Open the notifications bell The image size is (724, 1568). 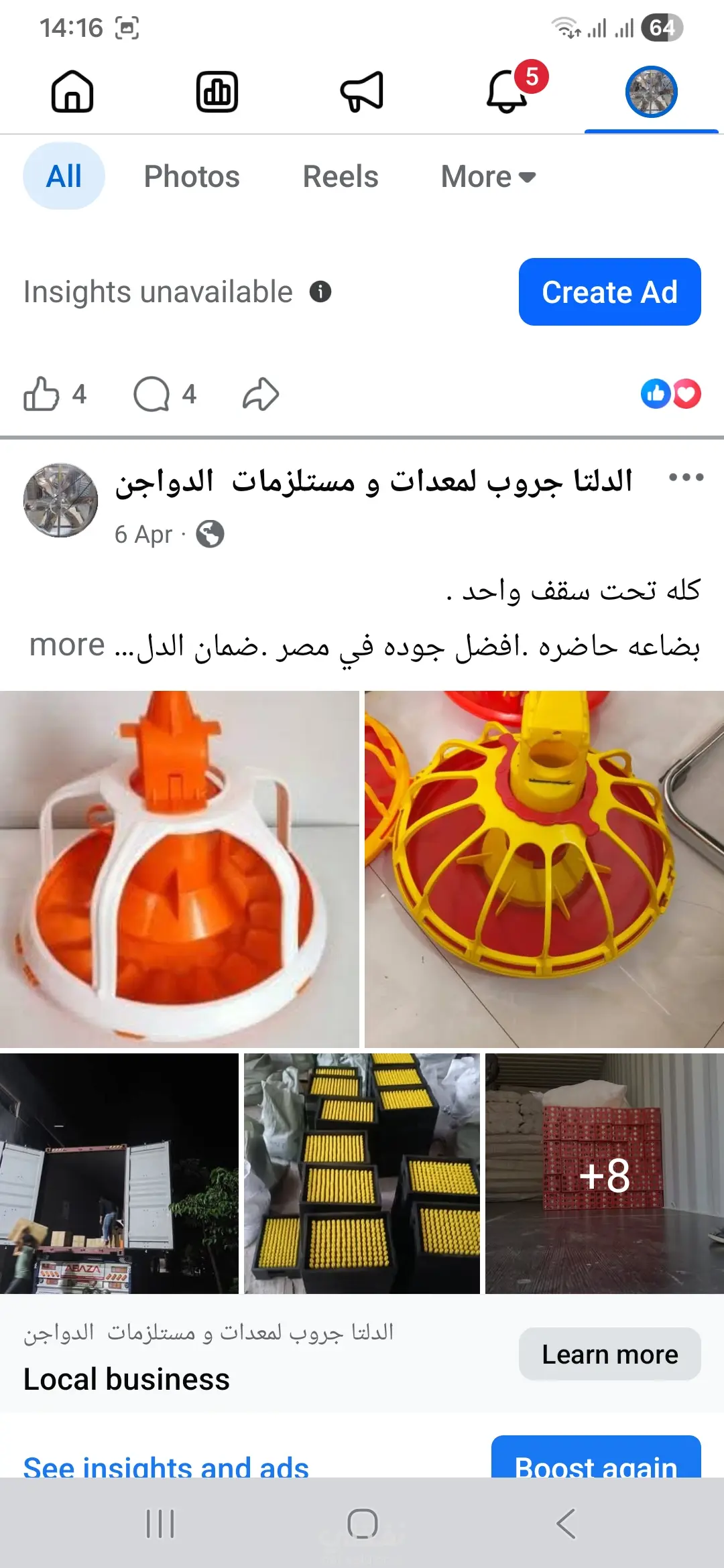[507, 92]
